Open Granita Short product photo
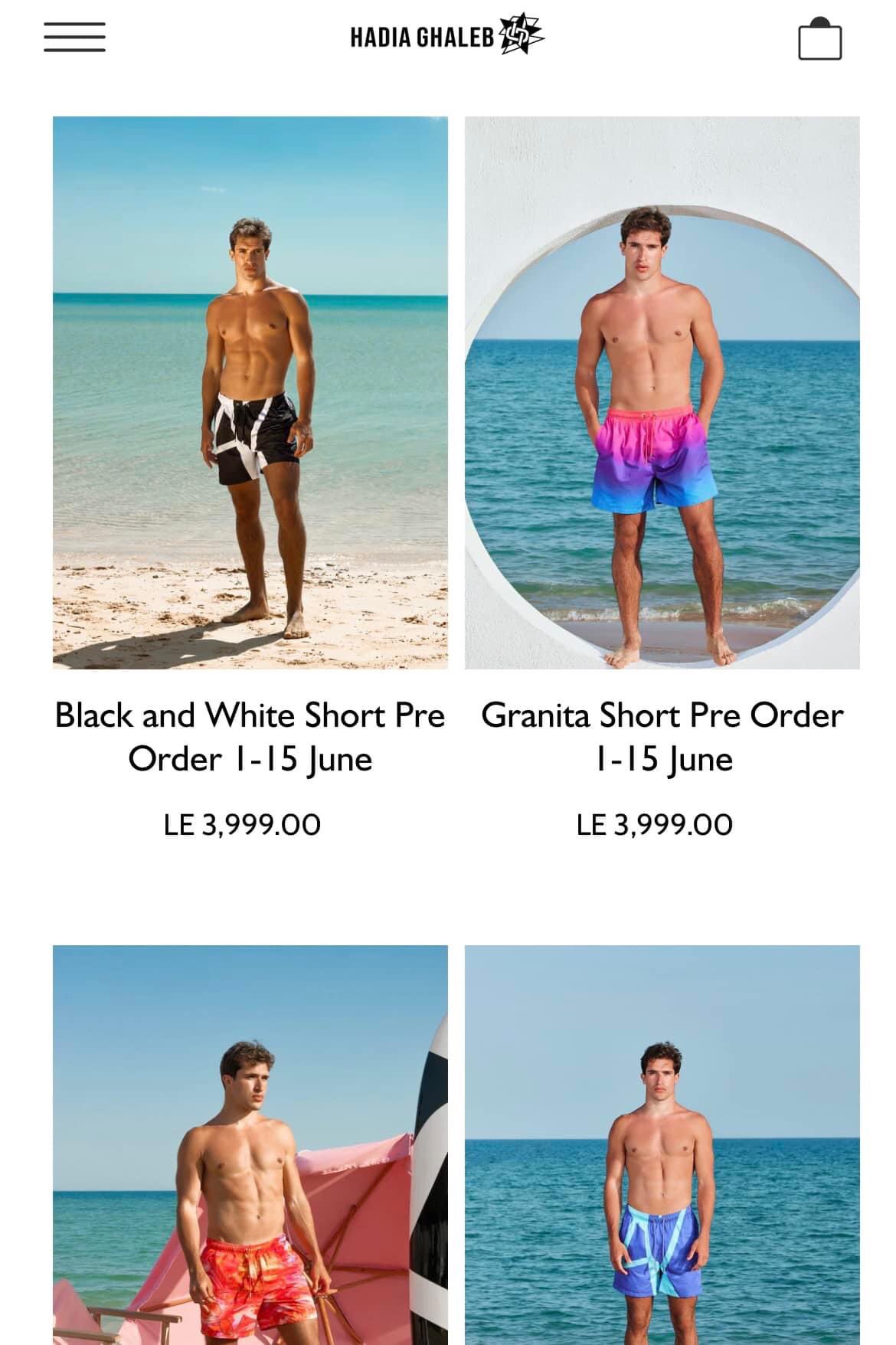The width and height of the screenshot is (896, 1345). click(x=662, y=392)
